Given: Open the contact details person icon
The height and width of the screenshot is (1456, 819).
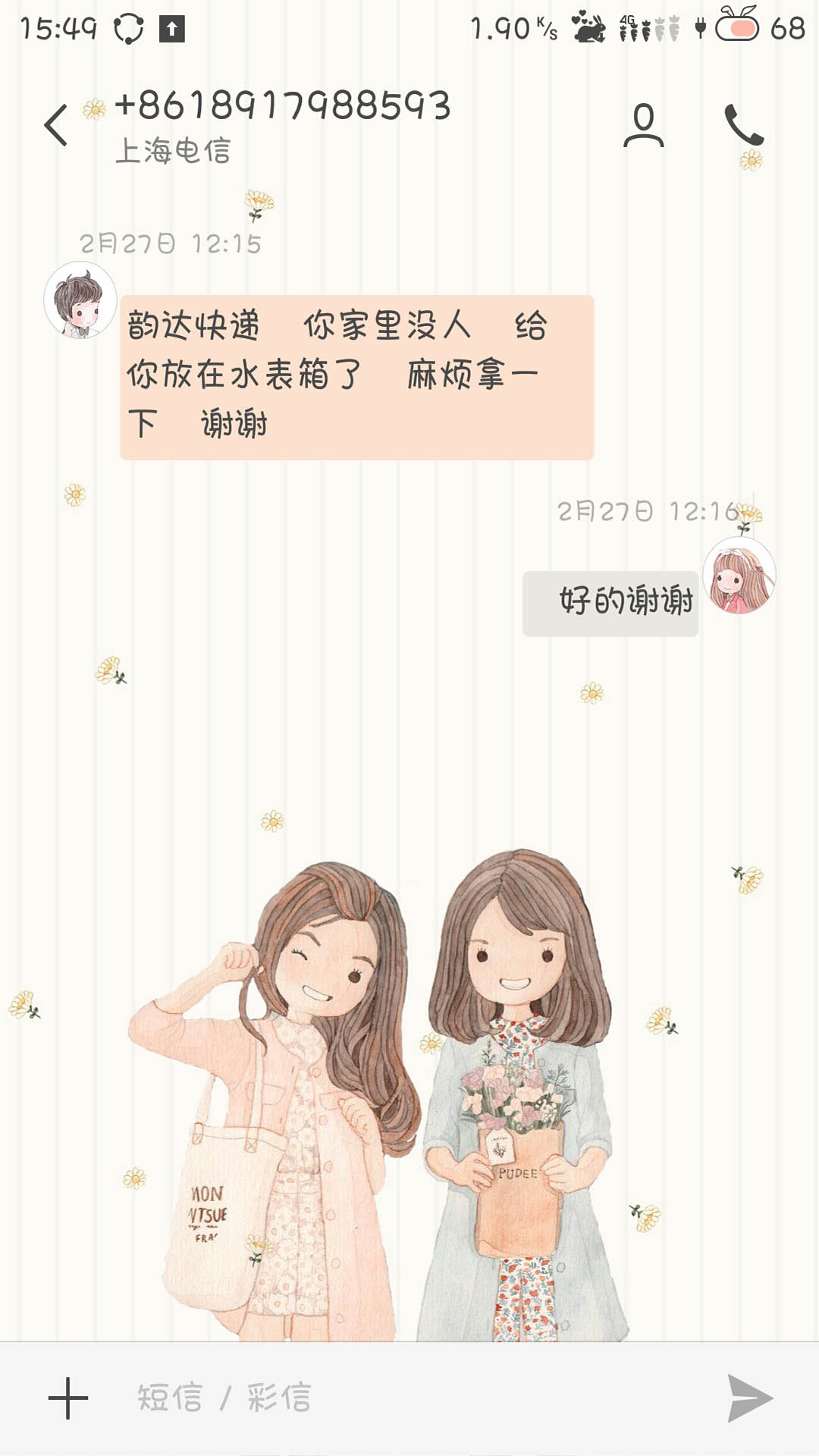Looking at the screenshot, I should (643, 125).
